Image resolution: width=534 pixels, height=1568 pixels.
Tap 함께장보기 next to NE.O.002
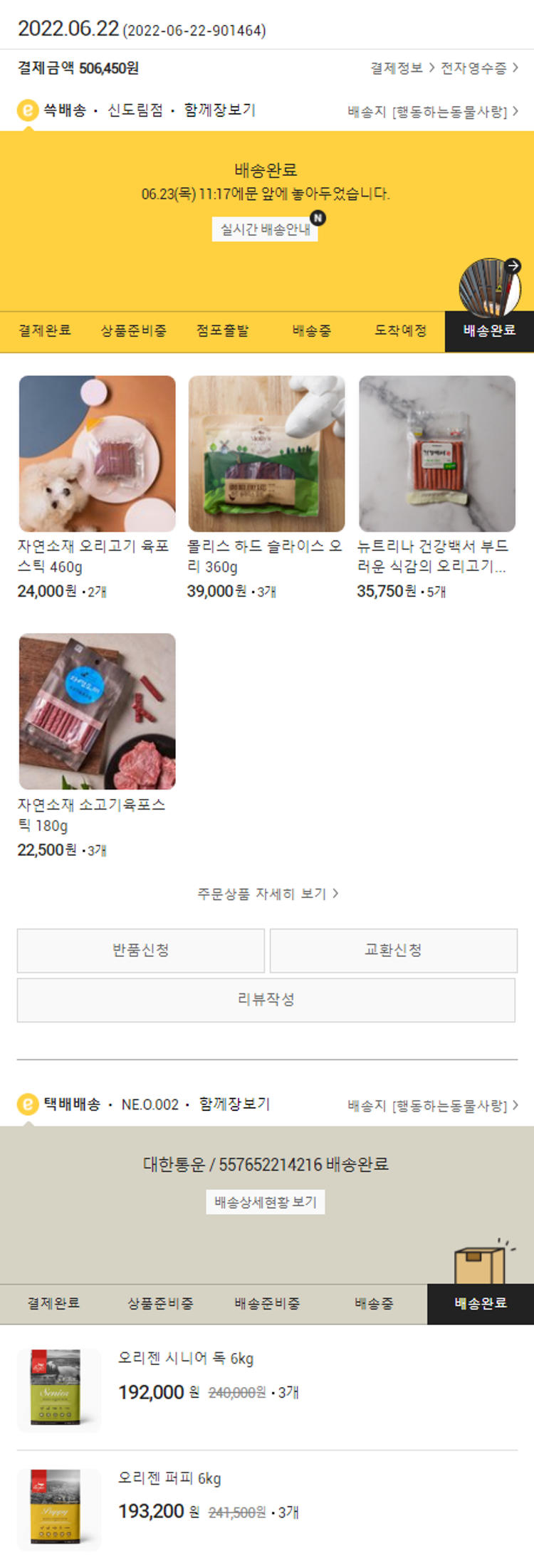click(234, 1104)
